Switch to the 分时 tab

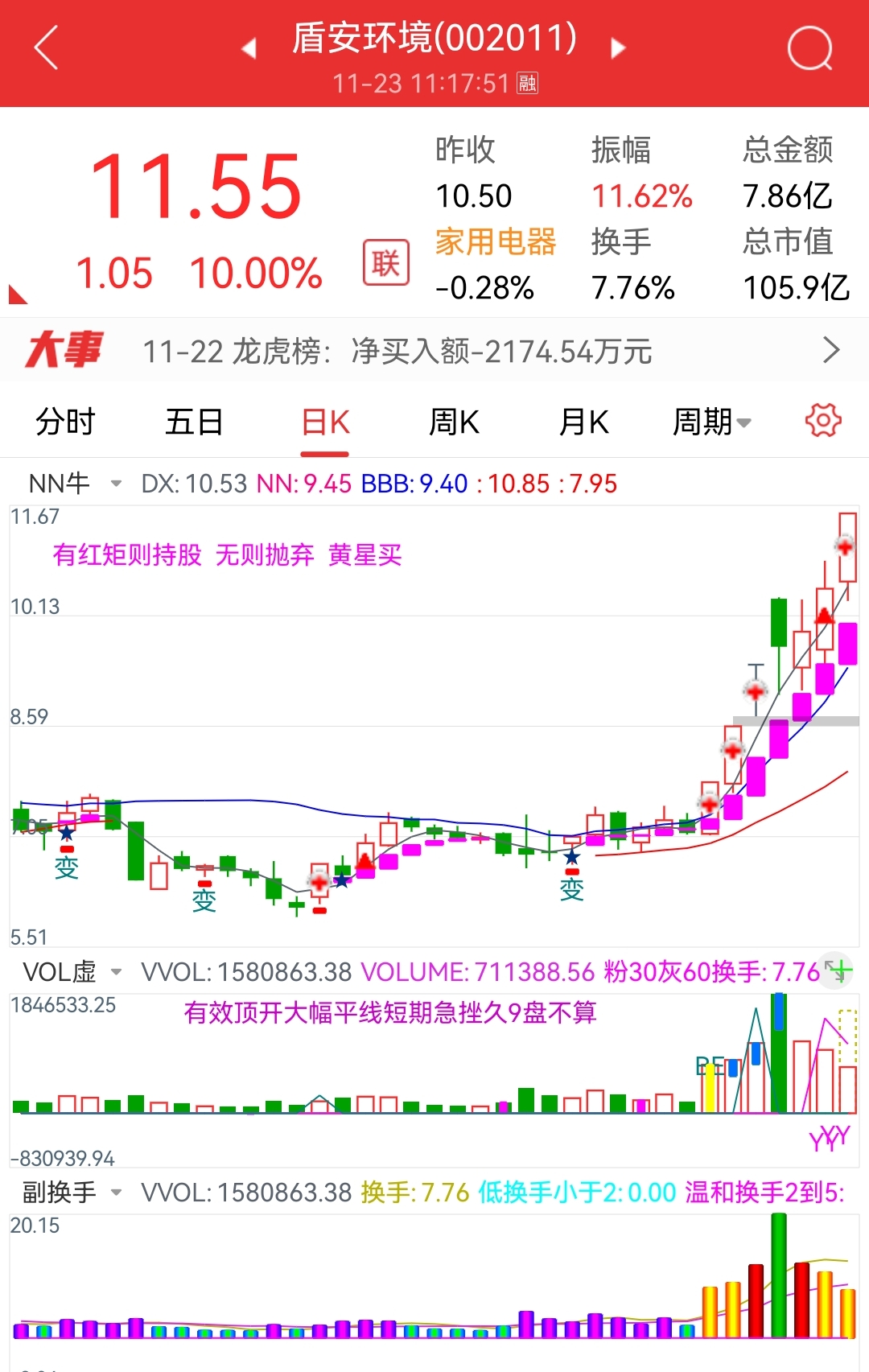click(x=65, y=422)
